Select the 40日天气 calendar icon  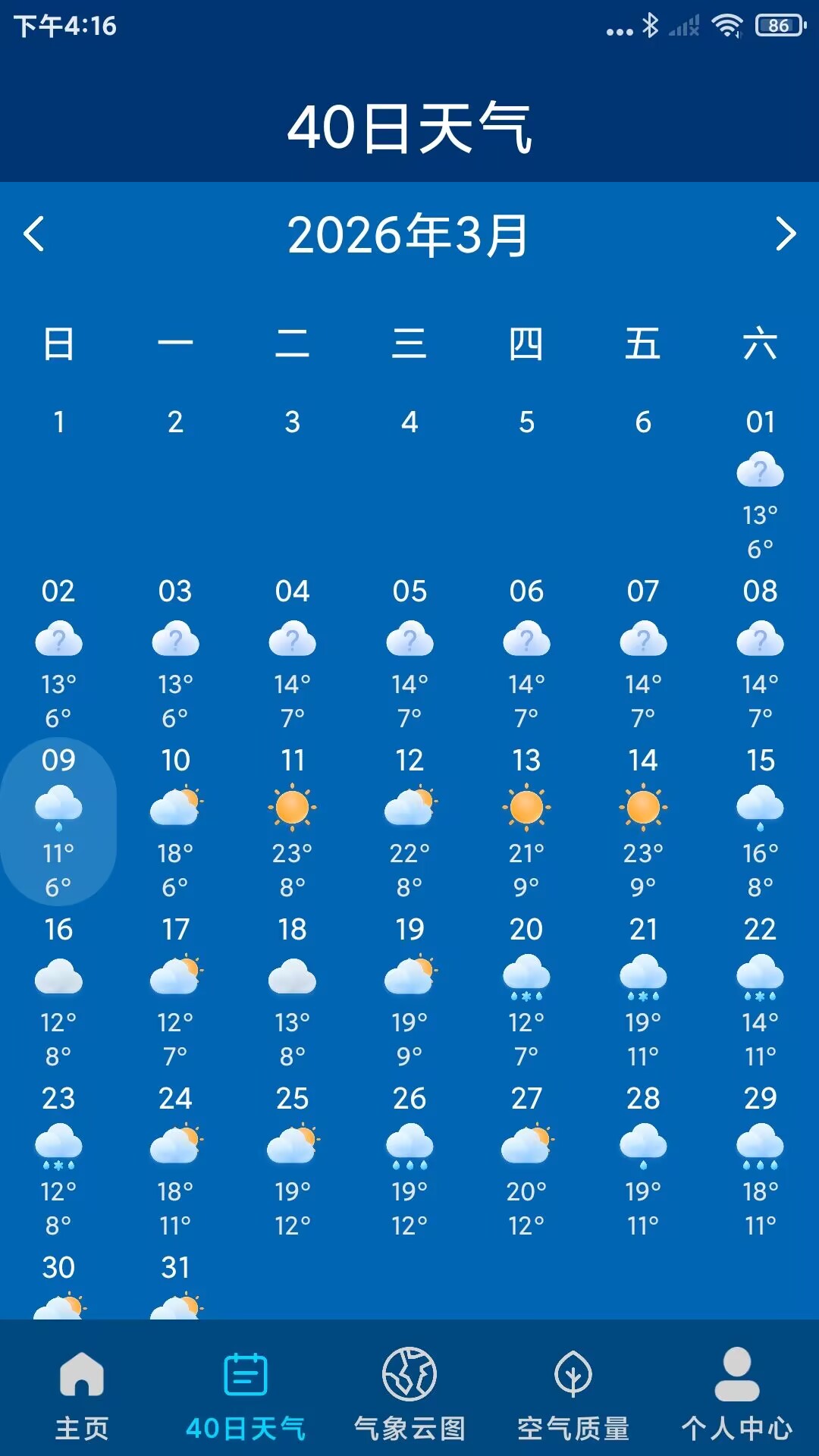tap(246, 1405)
